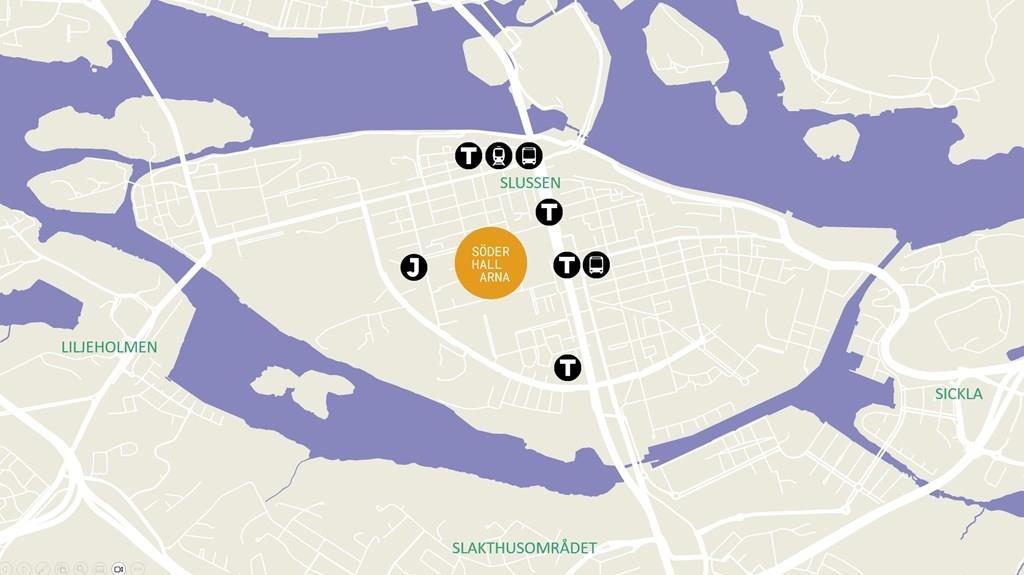1024x575 pixels.
Task: Open the pen and laser pointer tools
Action: (x=42, y=569)
